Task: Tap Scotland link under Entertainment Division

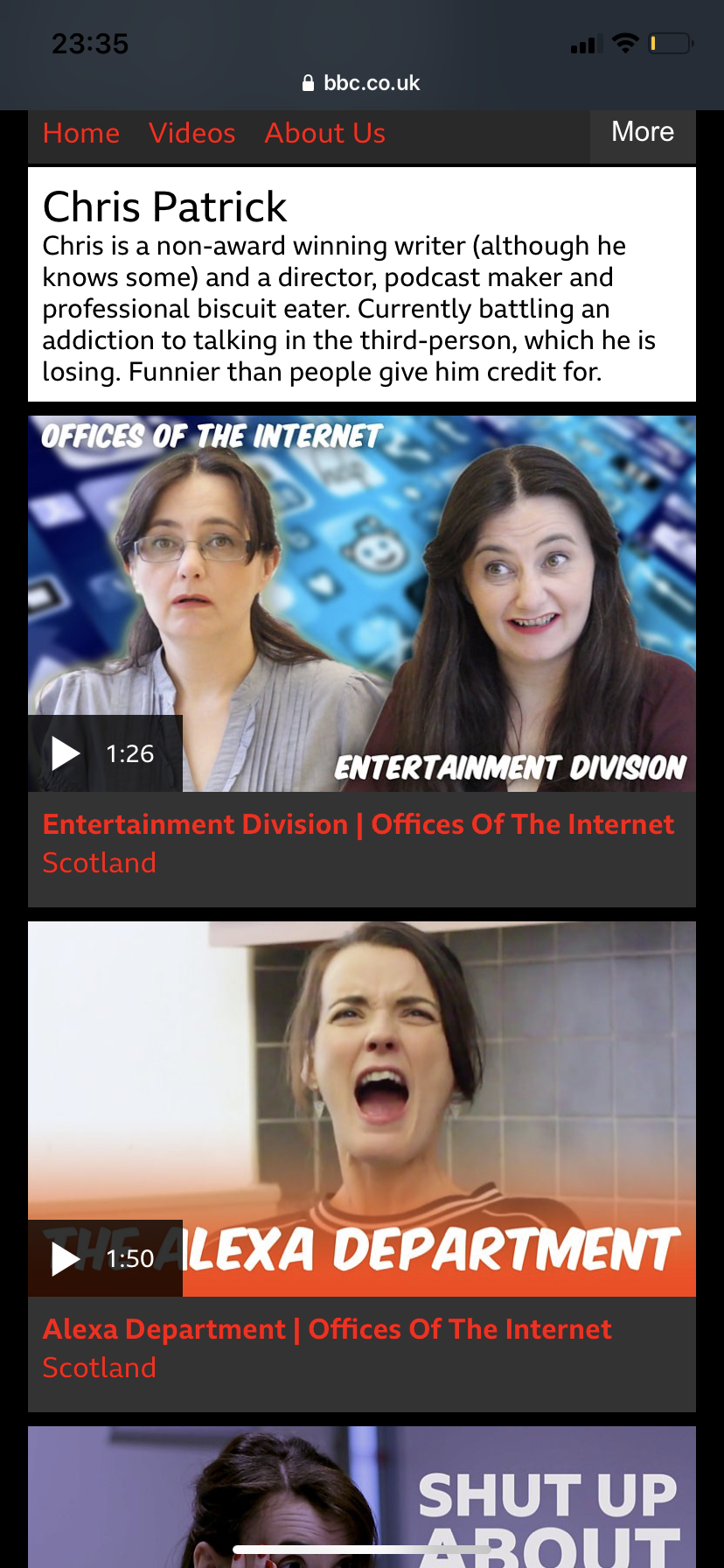Action: coord(100,863)
